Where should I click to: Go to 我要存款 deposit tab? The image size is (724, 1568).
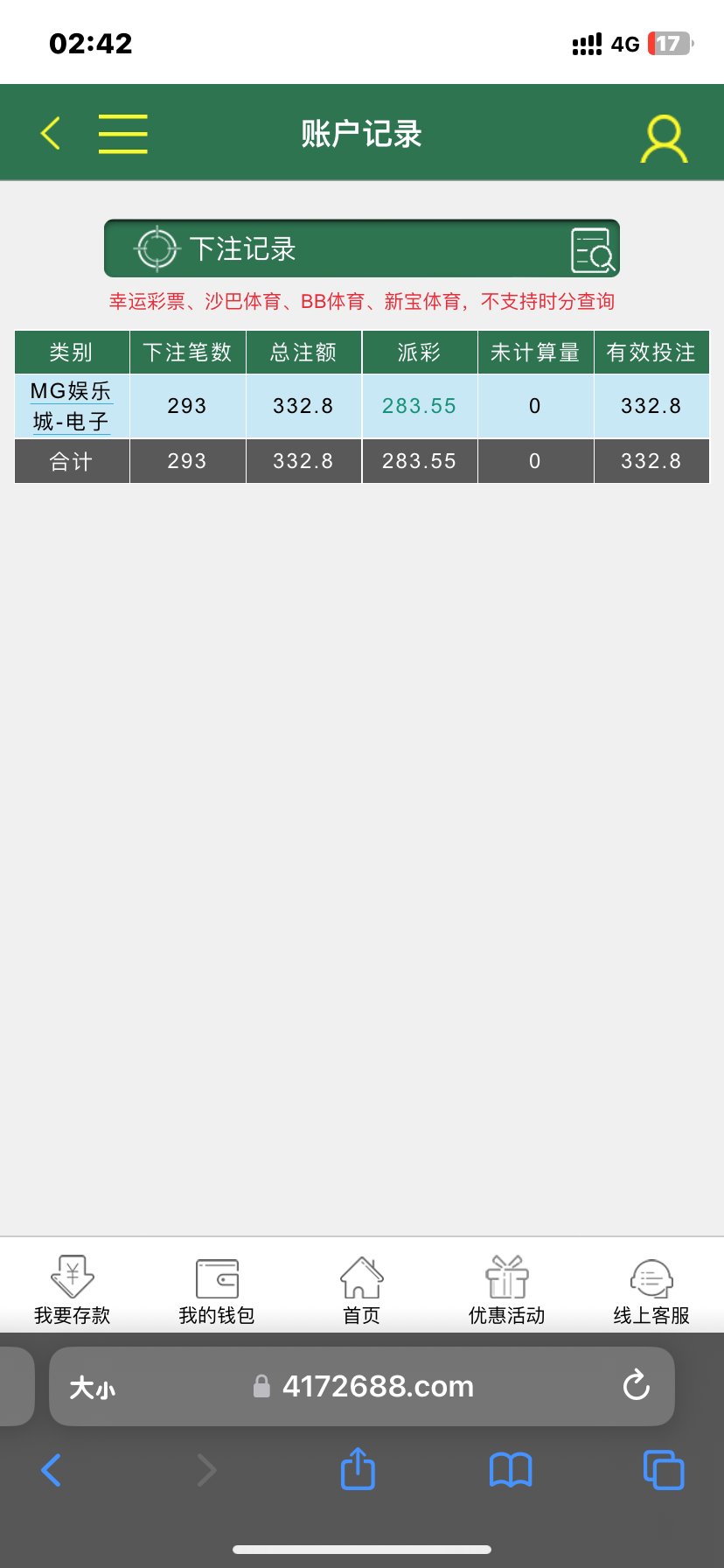[73, 1290]
